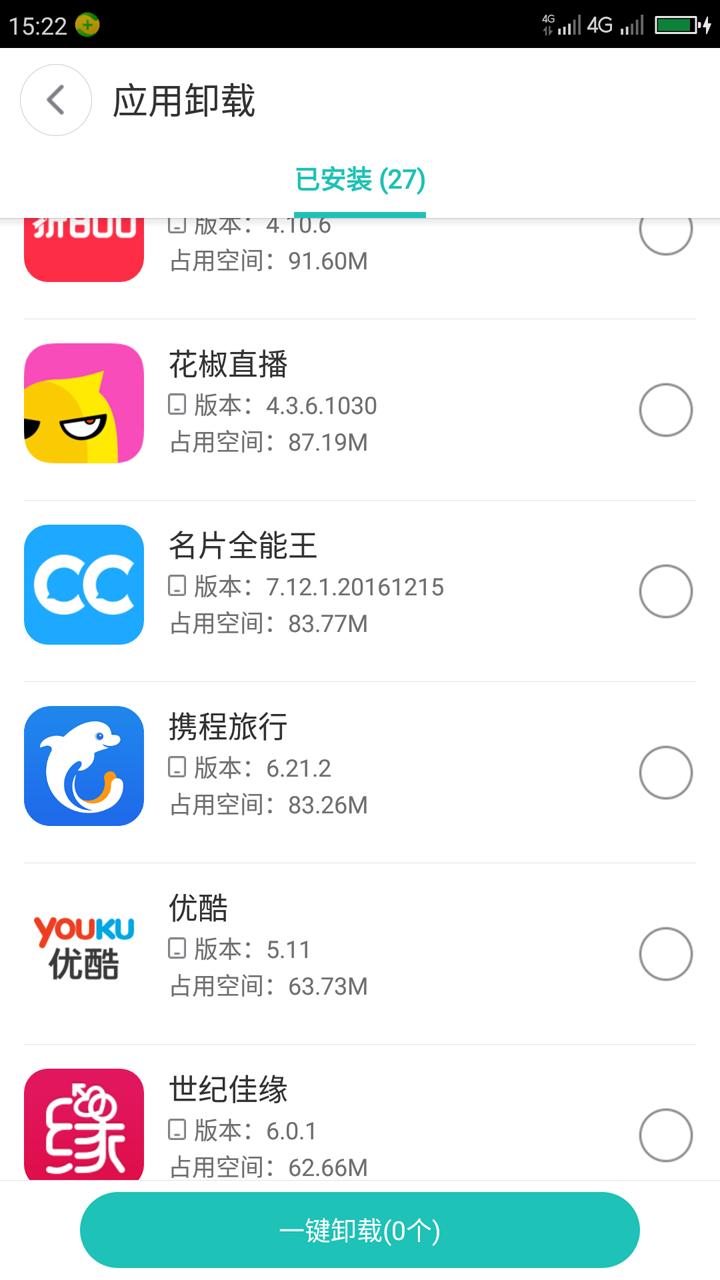The height and width of the screenshot is (1280, 720).
Task: Check the circle next to 世纪佳缘
Action: pyautogui.click(x=666, y=1134)
